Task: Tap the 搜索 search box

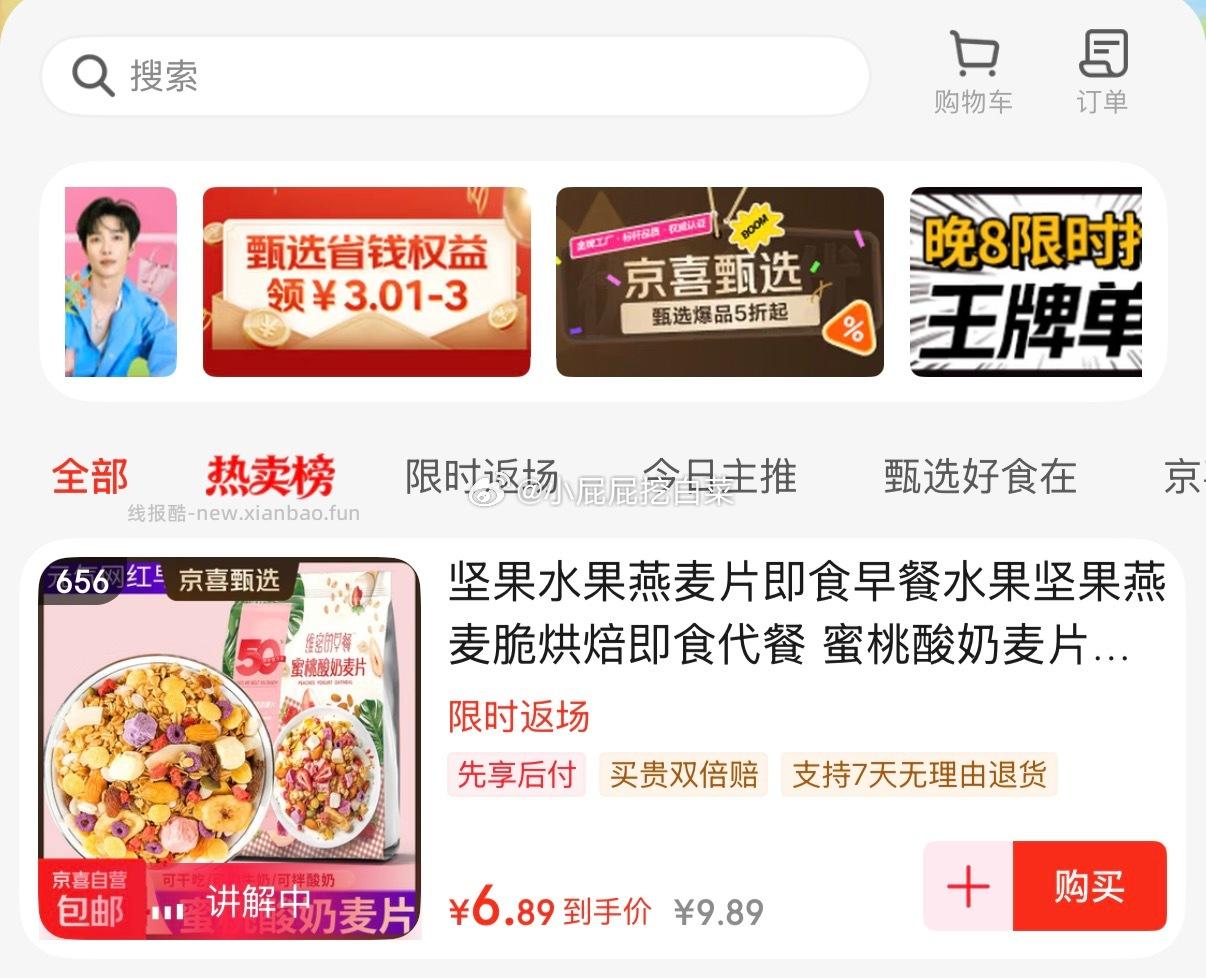Action: [x=455, y=76]
